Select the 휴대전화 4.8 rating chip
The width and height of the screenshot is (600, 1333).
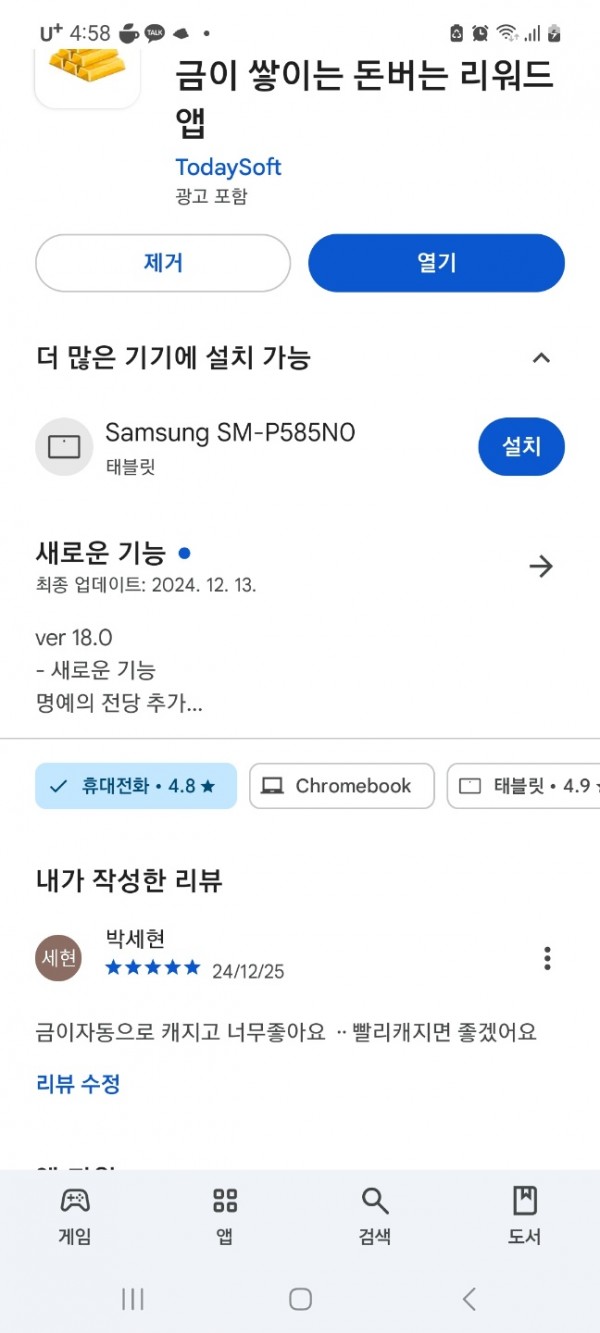(136, 786)
